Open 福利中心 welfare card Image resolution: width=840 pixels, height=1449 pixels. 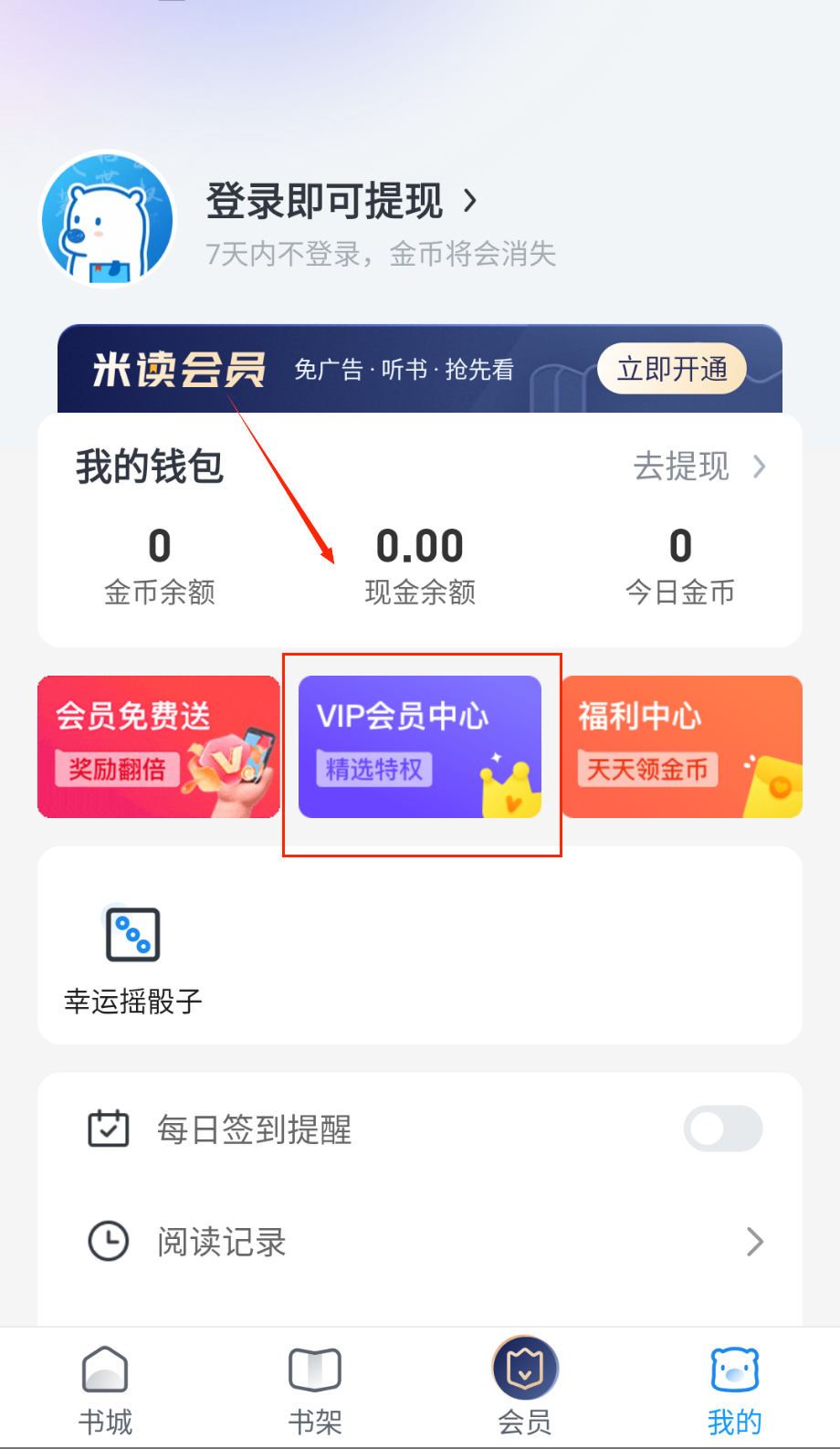(682, 747)
